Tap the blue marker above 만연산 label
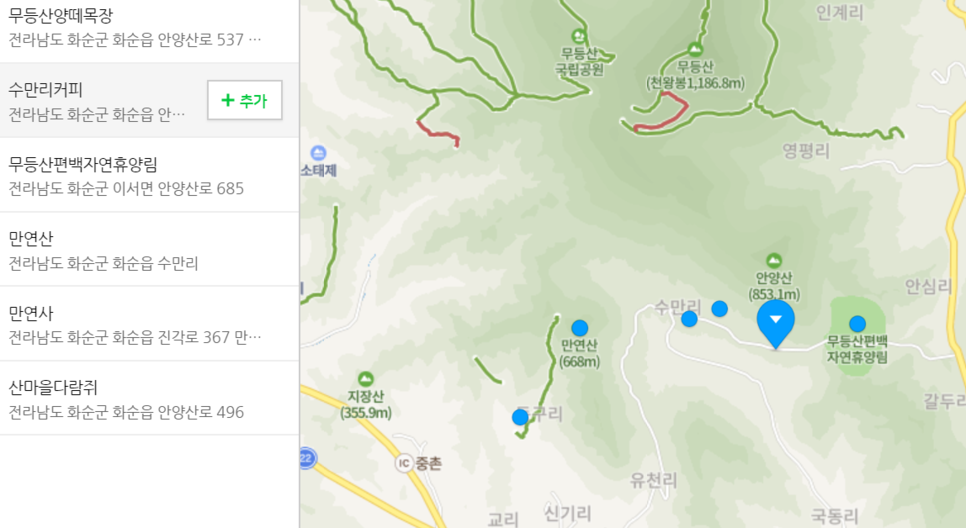 [x=579, y=327]
